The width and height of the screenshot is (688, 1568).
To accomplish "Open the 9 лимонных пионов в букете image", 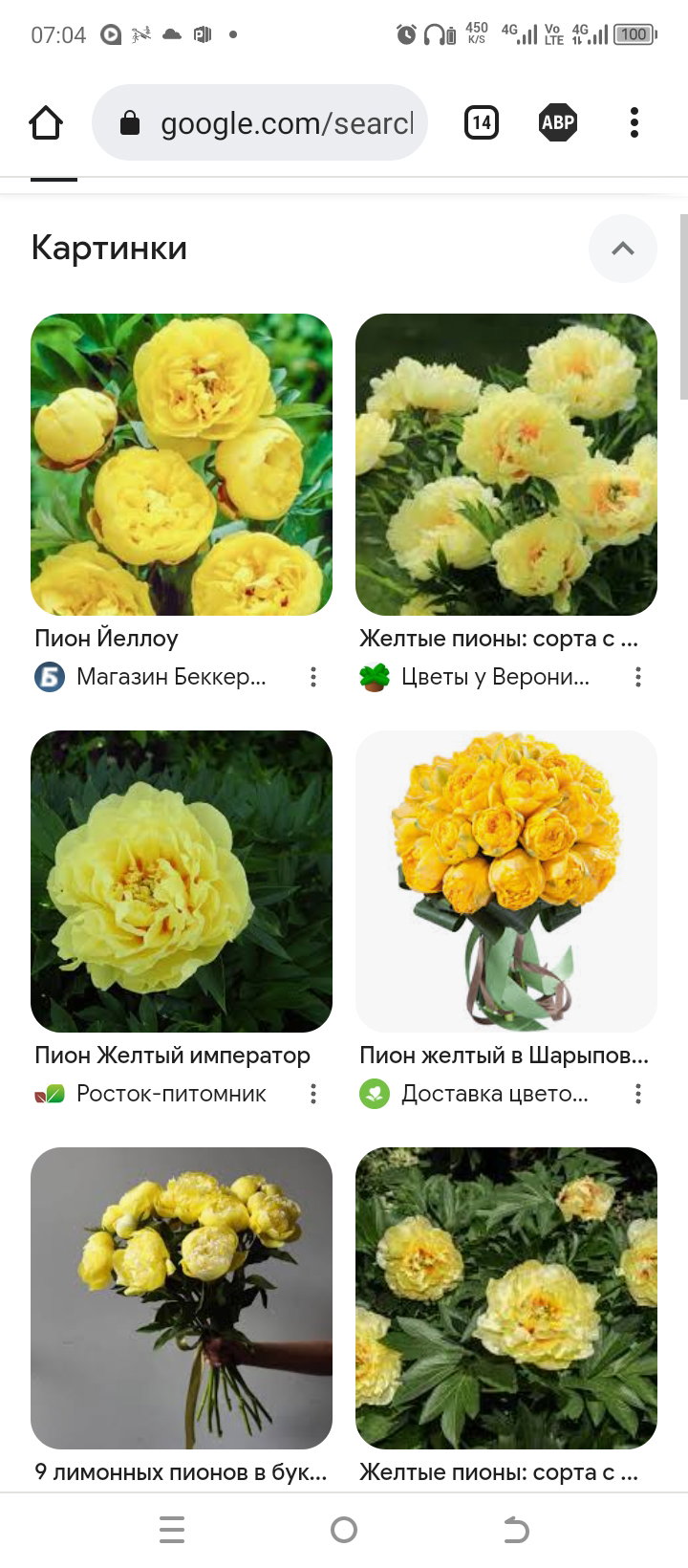I will pyautogui.click(x=182, y=1298).
